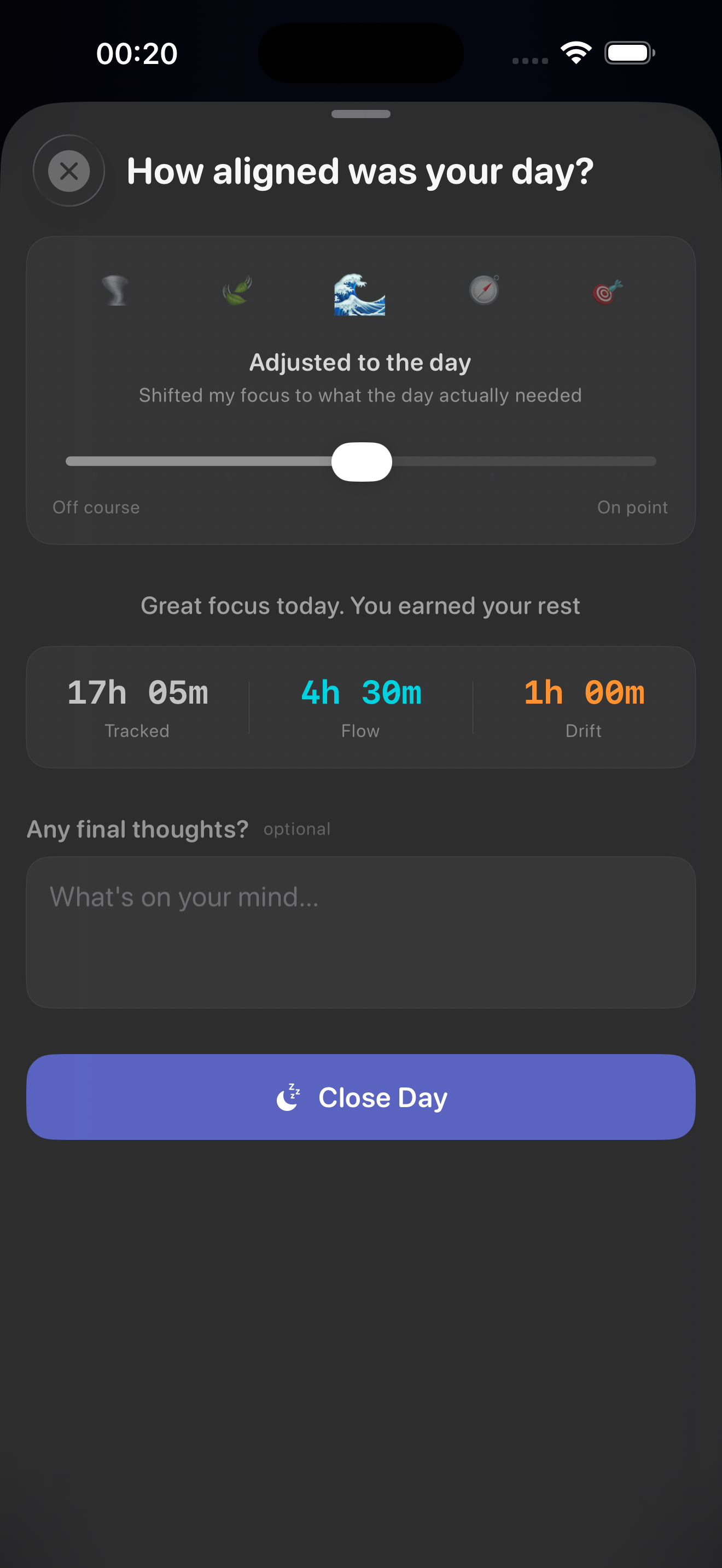Tap the optional label next to final thoughts
The image size is (722, 1568).
(x=296, y=828)
